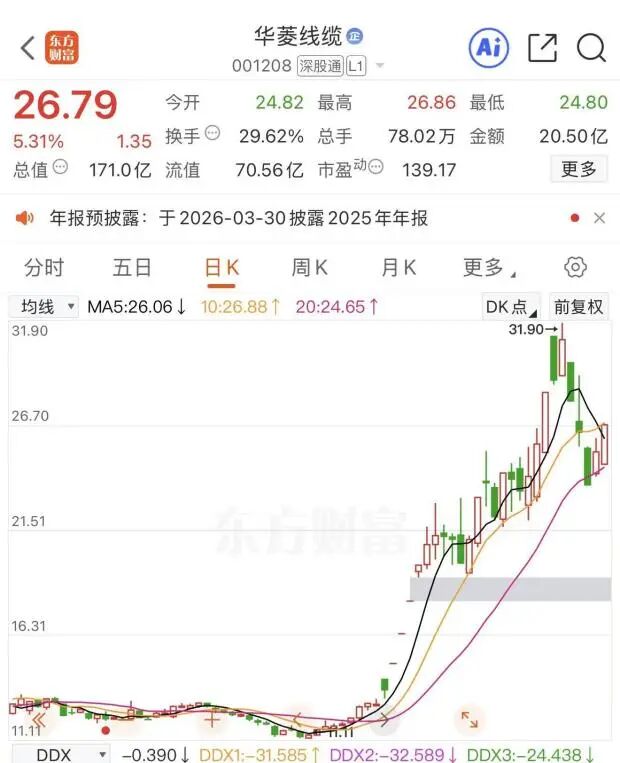Open the DK点 dropdown
This screenshot has height=763, width=620.
coord(510,306)
